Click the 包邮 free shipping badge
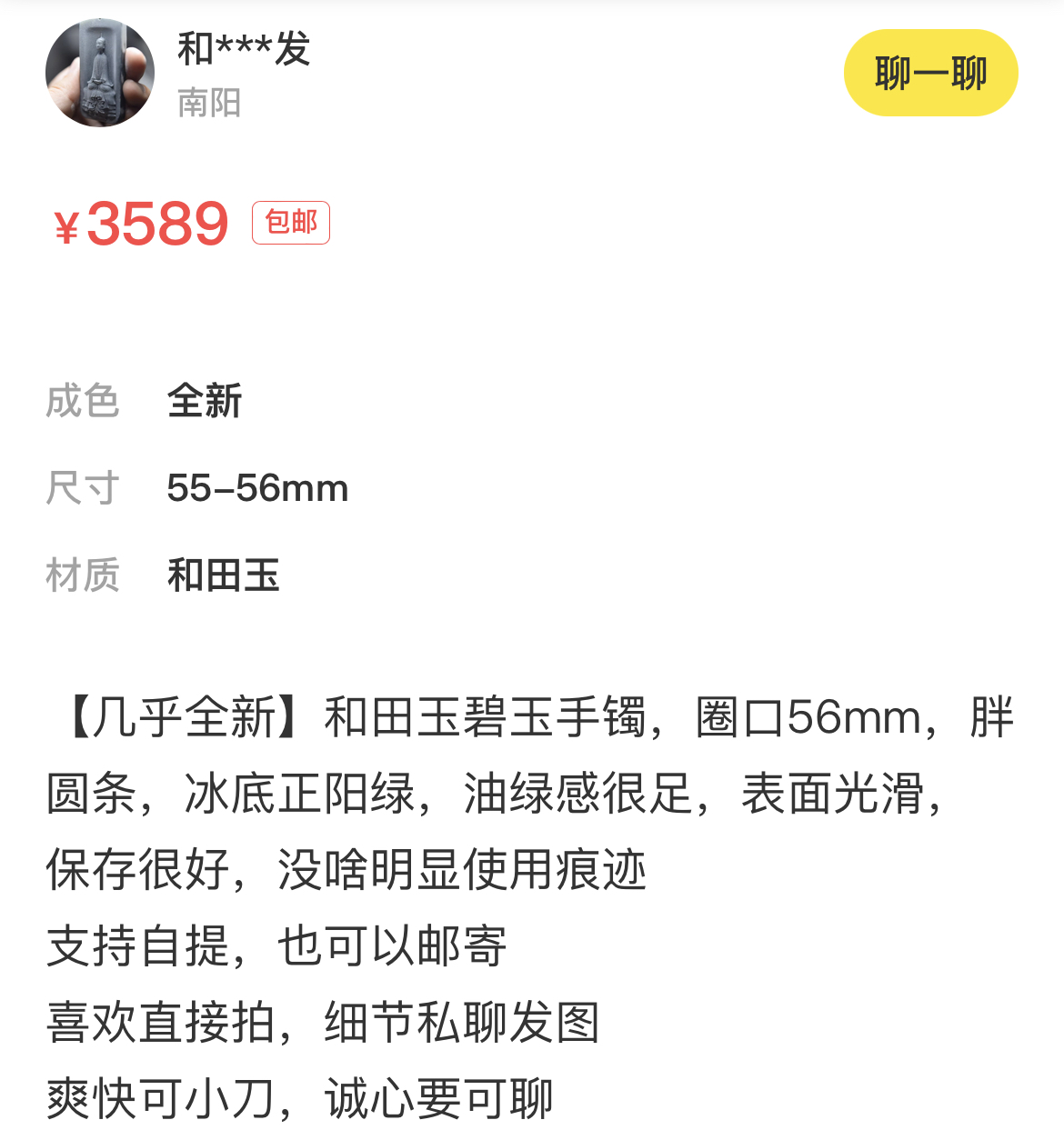The image size is (1064, 1140). (289, 222)
